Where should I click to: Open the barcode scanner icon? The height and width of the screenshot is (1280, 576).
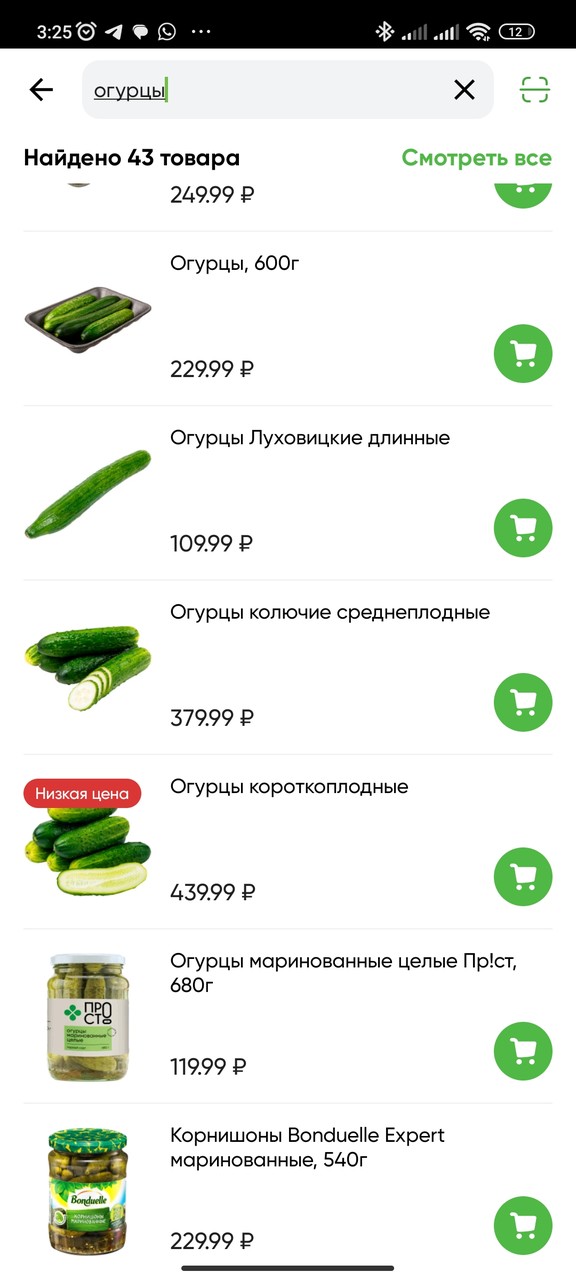click(x=535, y=90)
